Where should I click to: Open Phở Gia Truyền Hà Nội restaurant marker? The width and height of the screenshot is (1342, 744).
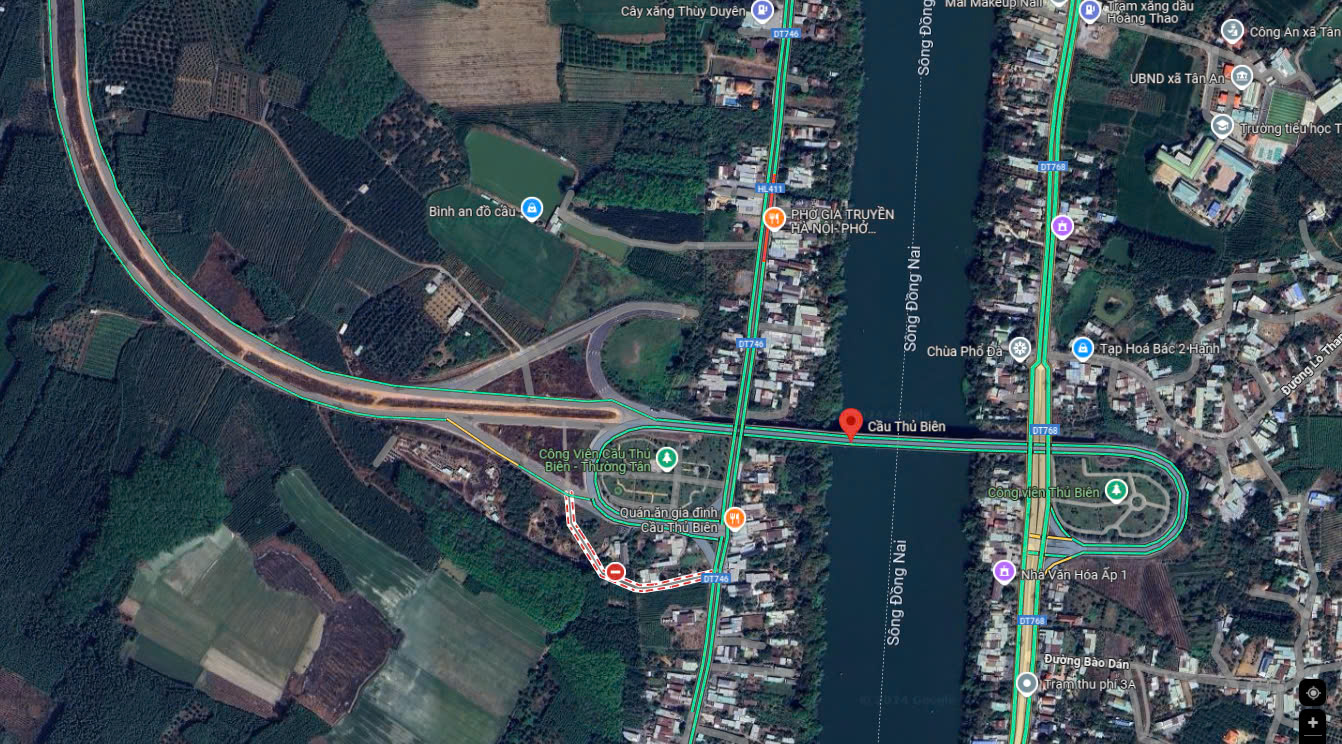[773, 217]
